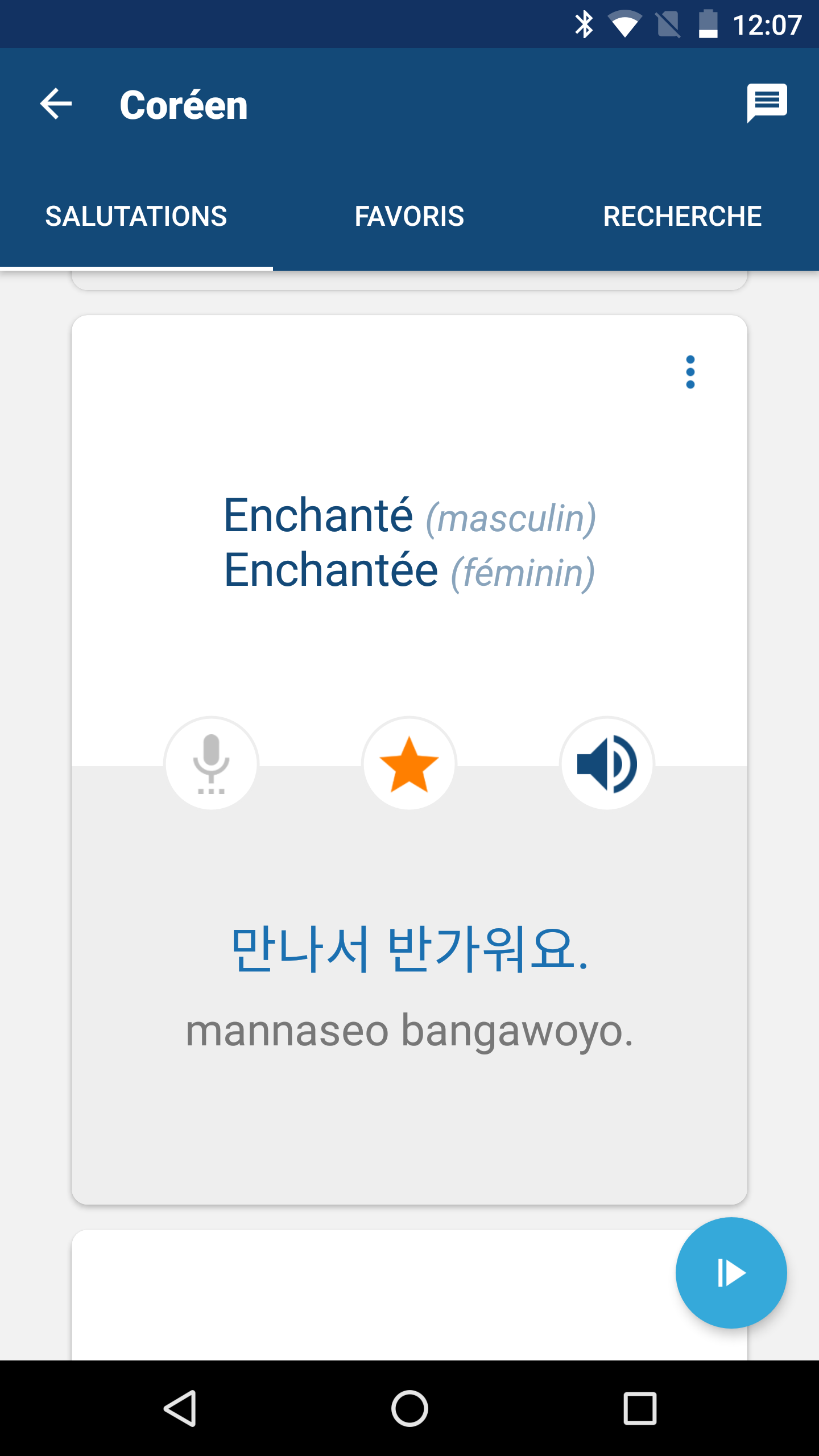
Task: Open overflow menu on Enchanté card
Action: coord(690,373)
